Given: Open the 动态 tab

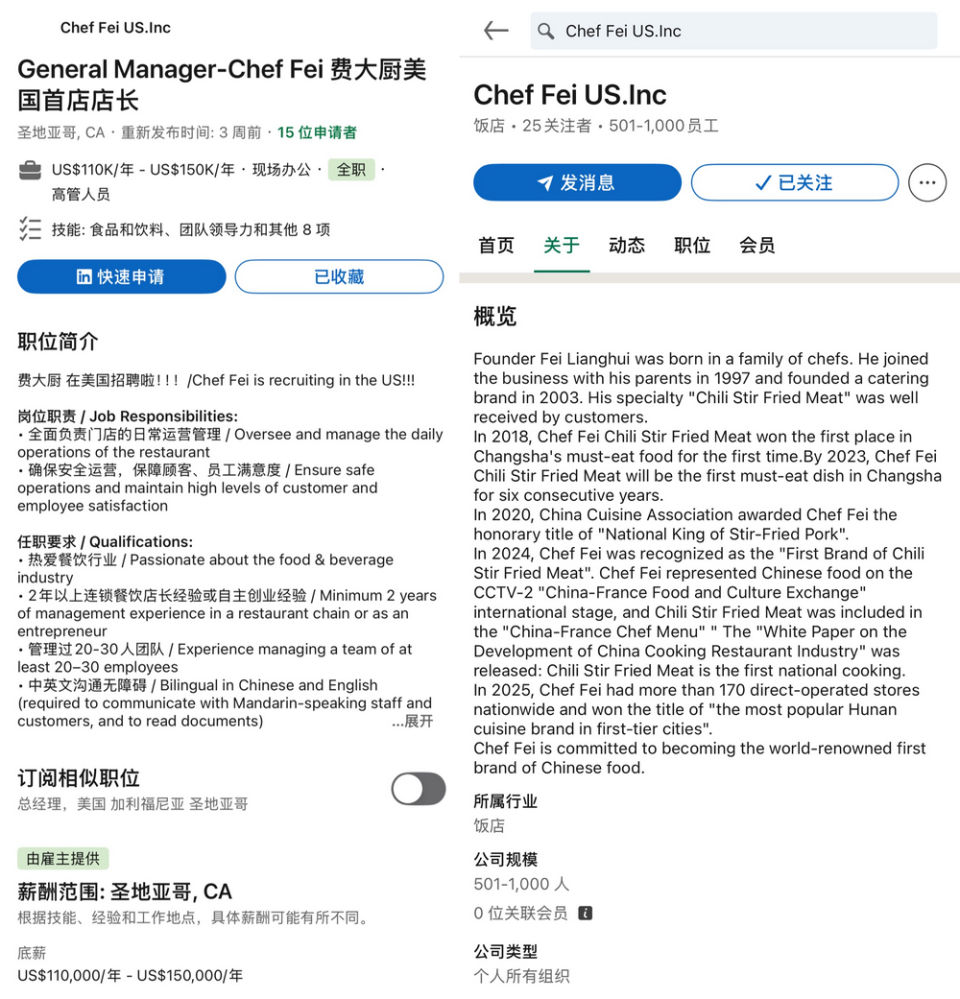Looking at the screenshot, I should [x=626, y=245].
